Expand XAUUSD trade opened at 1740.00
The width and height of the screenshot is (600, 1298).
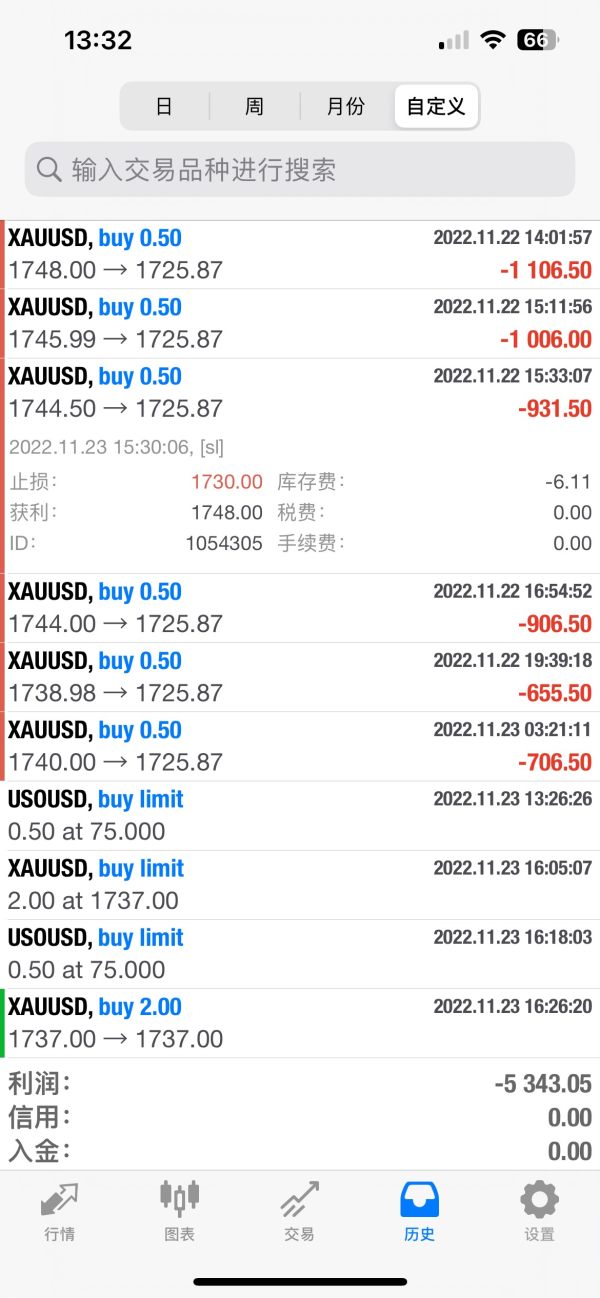[300, 746]
